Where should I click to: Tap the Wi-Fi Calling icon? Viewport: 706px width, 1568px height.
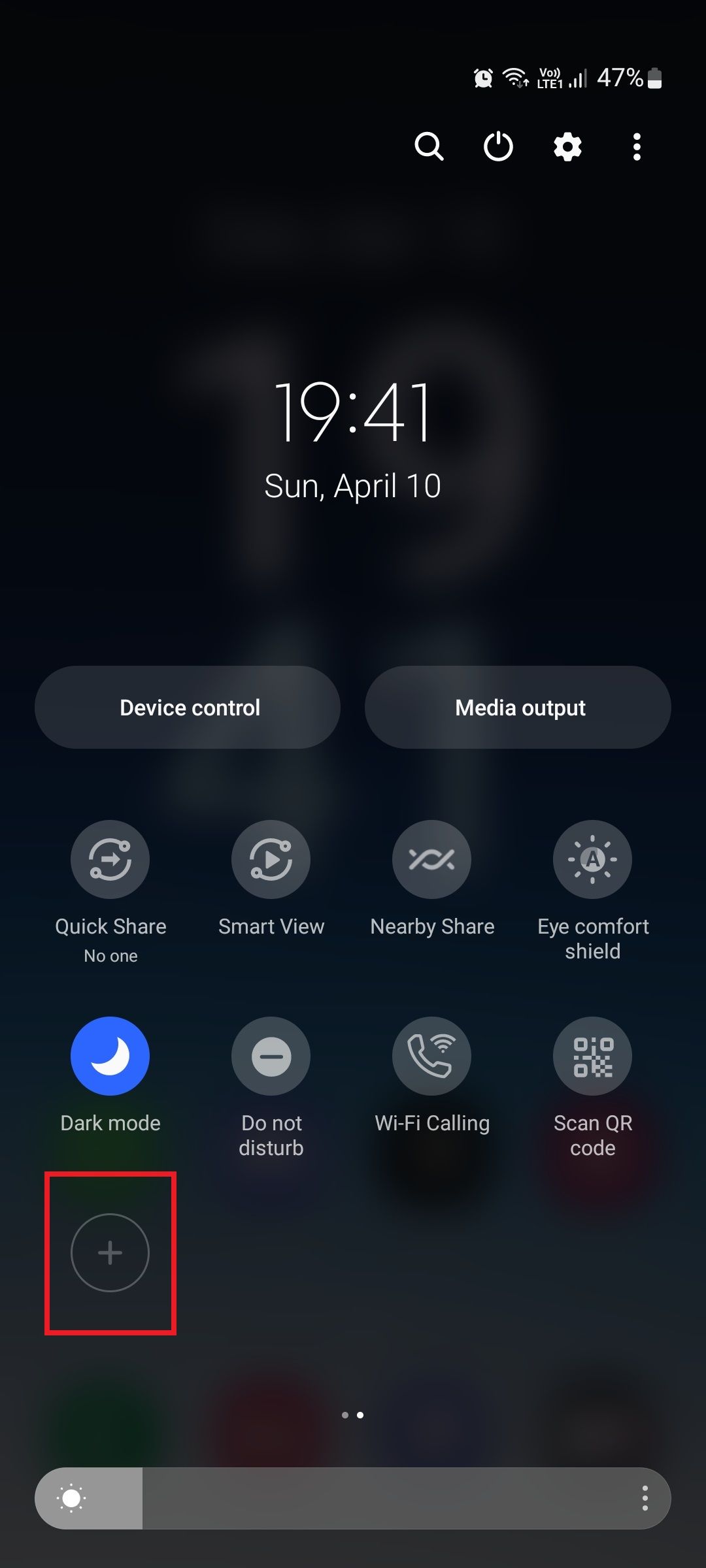pos(431,1055)
